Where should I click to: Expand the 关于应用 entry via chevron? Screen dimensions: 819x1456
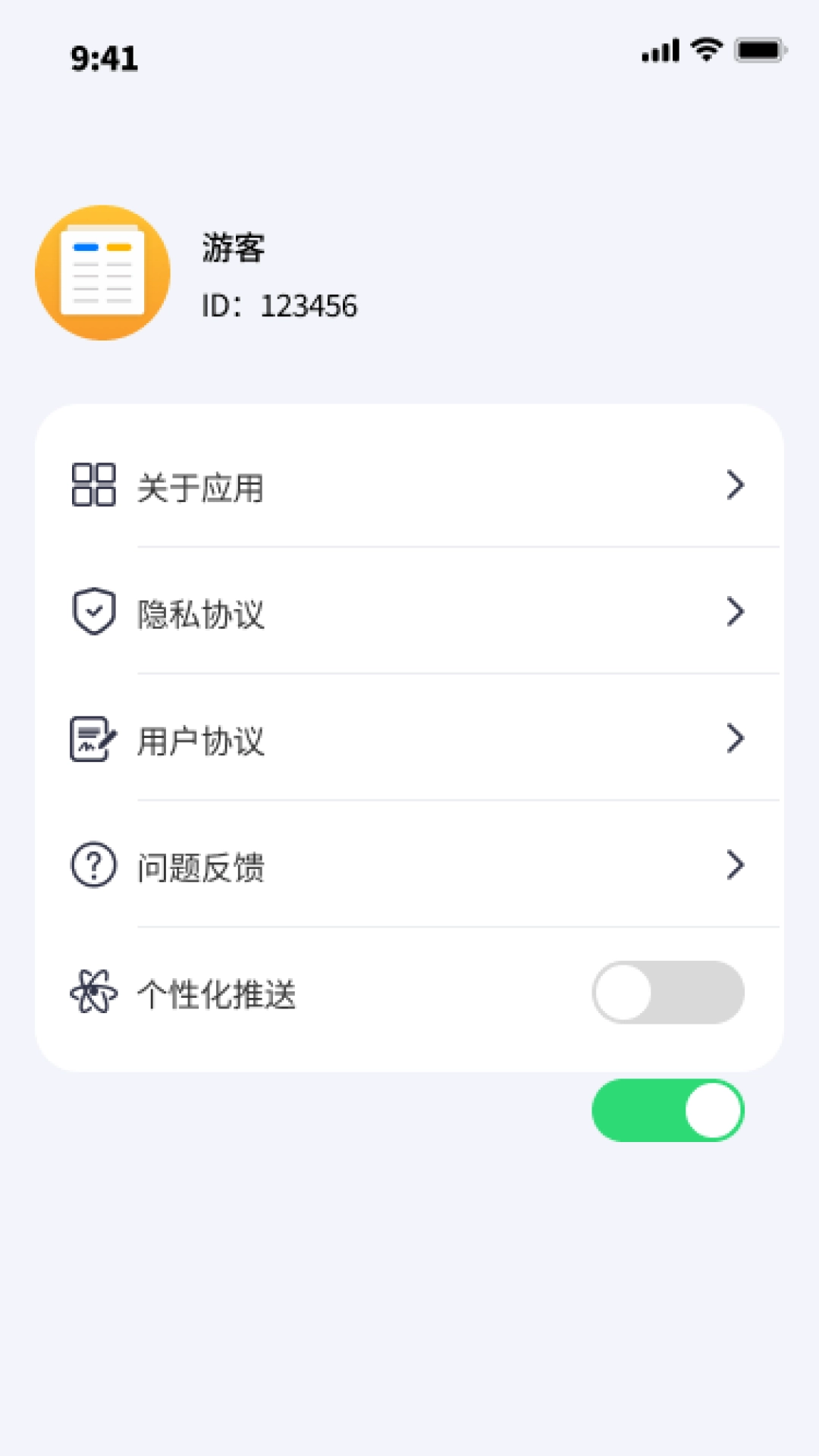[x=734, y=485]
